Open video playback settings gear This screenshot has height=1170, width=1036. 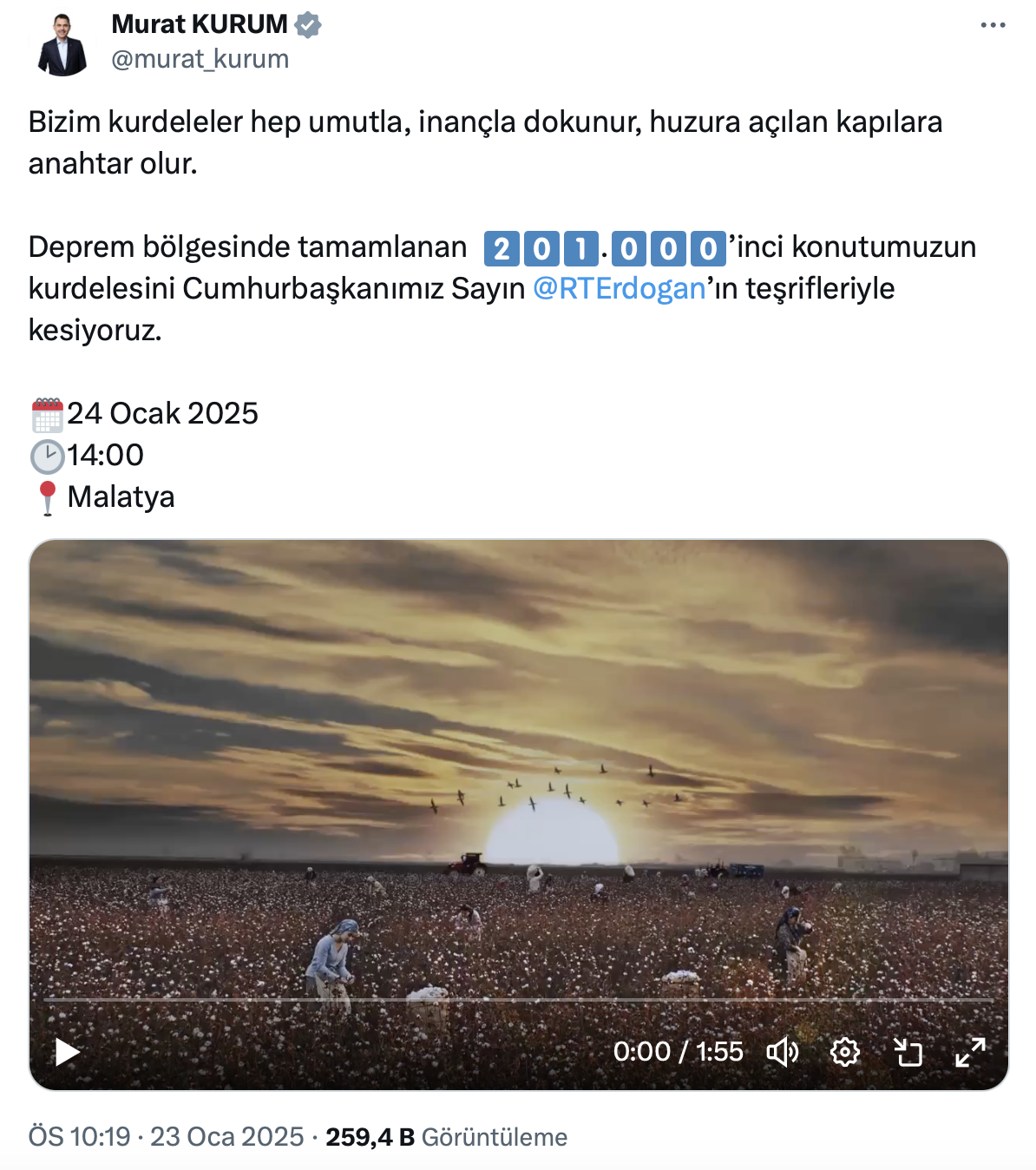(844, 1052)
